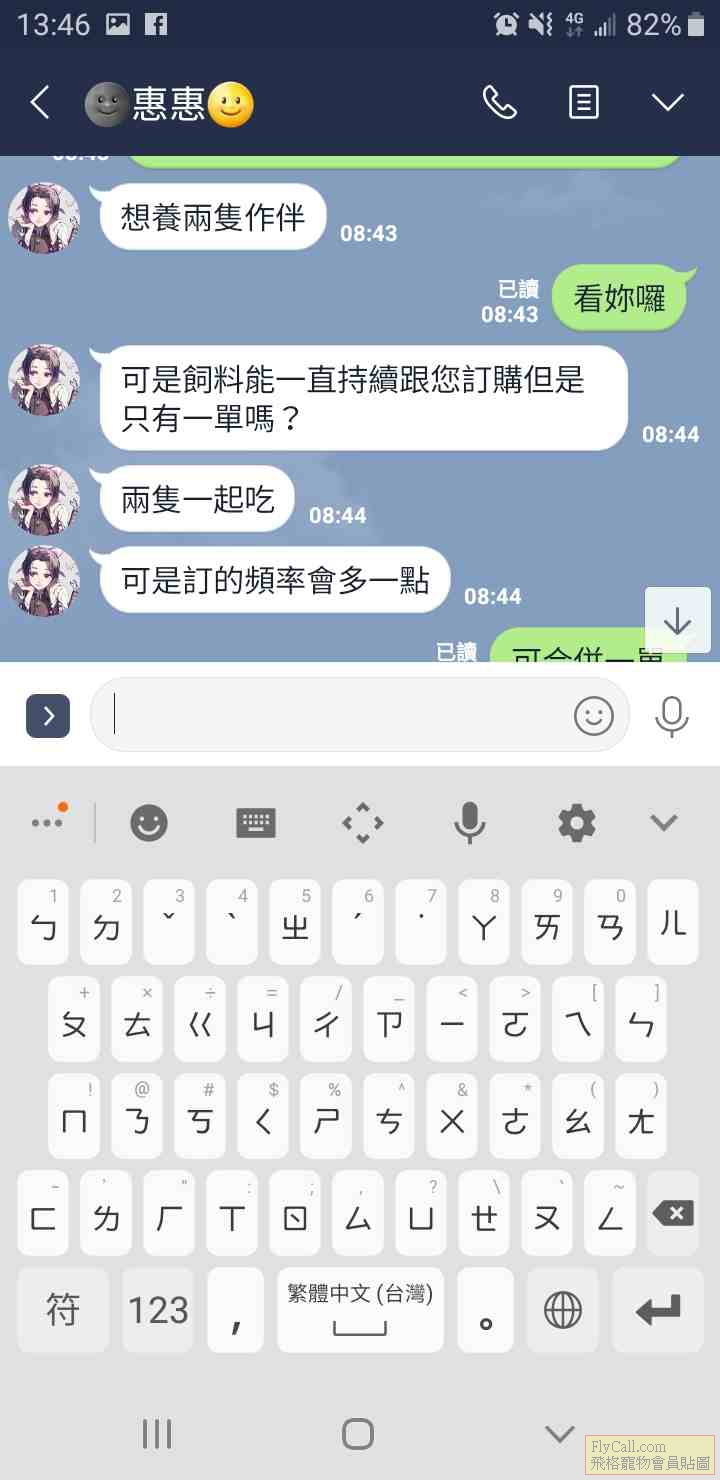This screenshot has width=720, height=1480.
Task: Go back from the 惠惠 chat
Action: point(40,102)
